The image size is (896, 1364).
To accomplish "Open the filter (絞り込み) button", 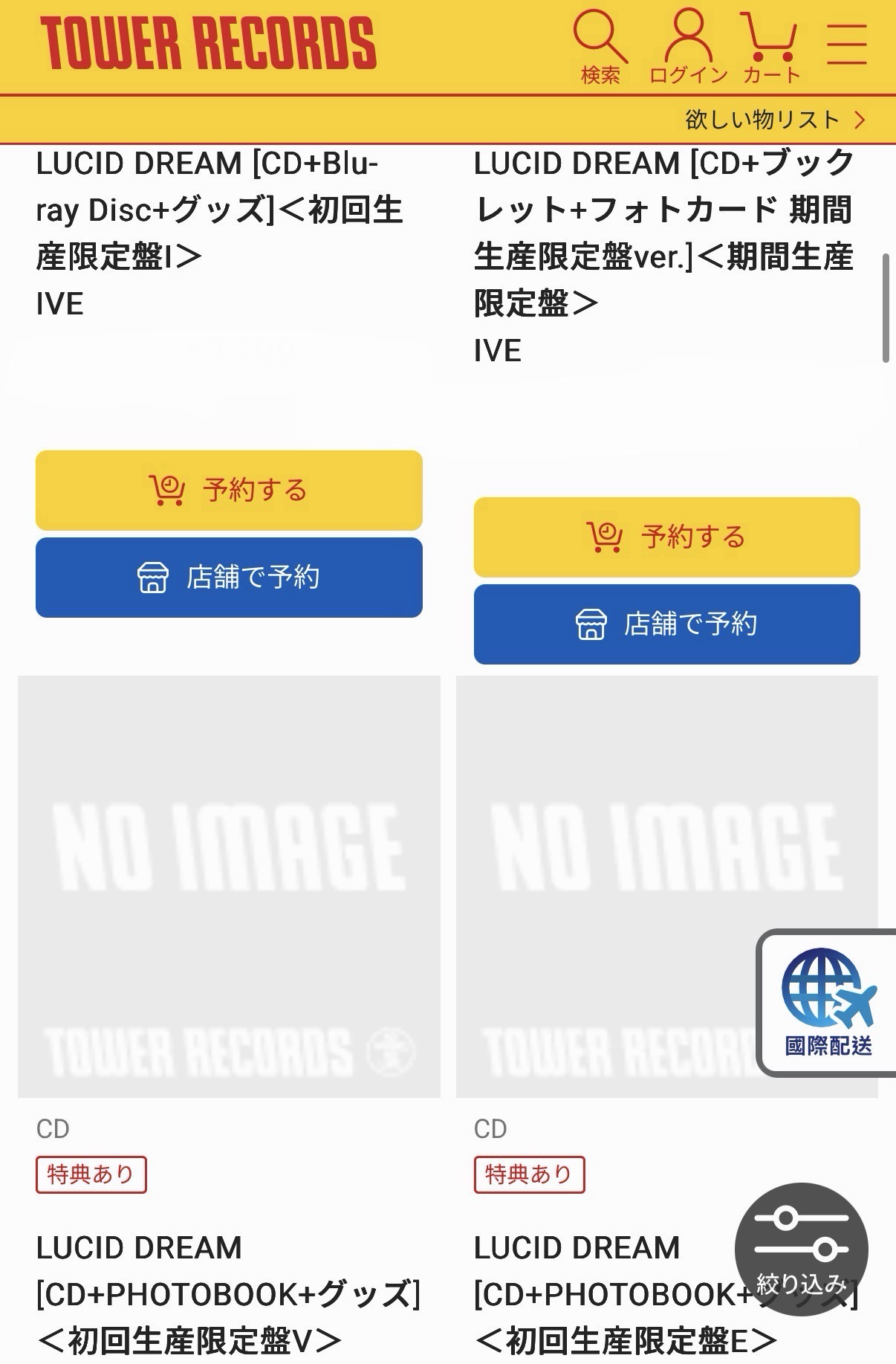I will tap(801, 1249).
